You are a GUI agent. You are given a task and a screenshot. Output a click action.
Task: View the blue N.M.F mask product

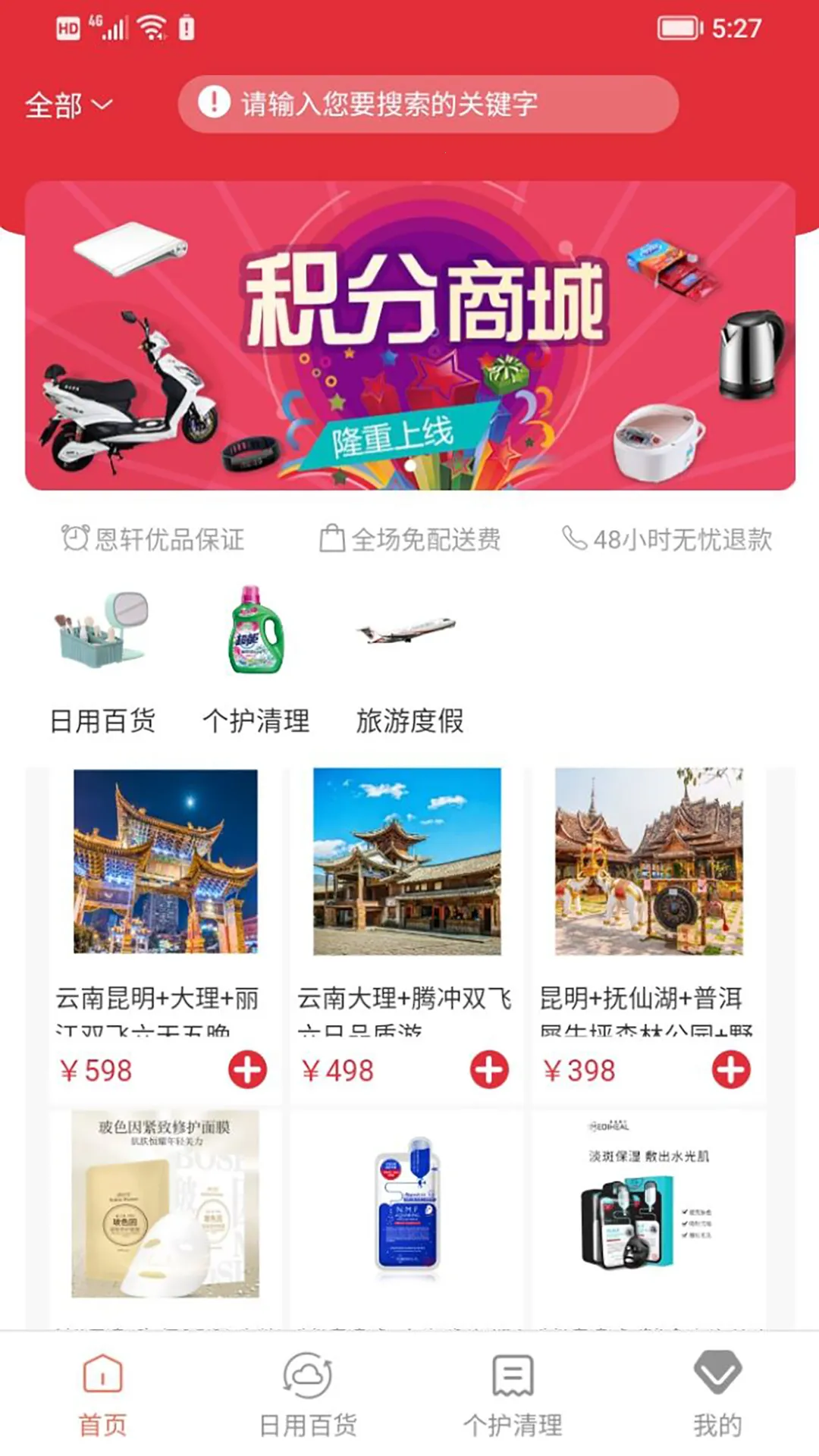[x=407, y=1204]
